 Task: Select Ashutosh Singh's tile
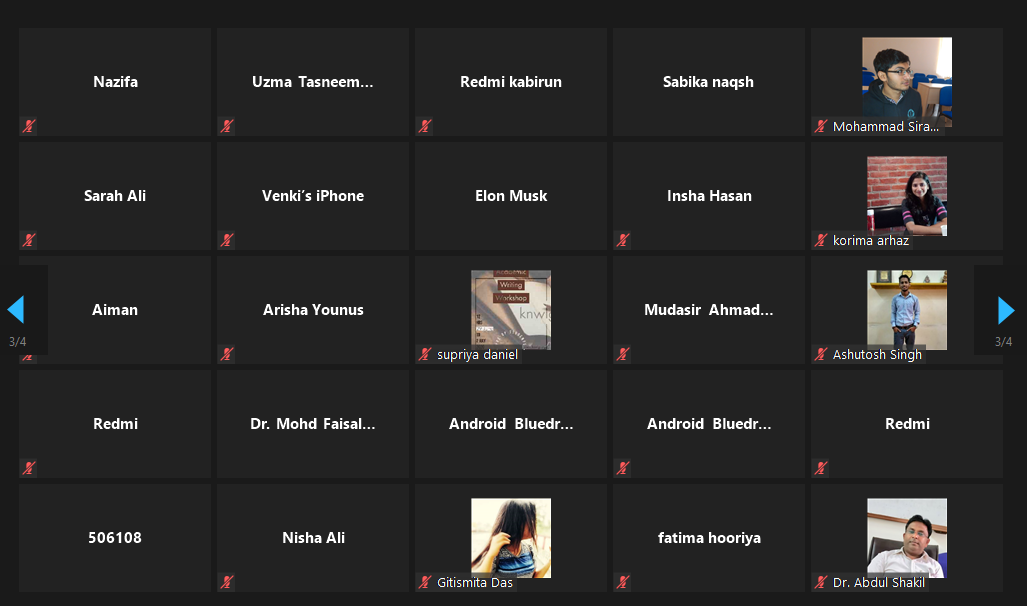906,310
